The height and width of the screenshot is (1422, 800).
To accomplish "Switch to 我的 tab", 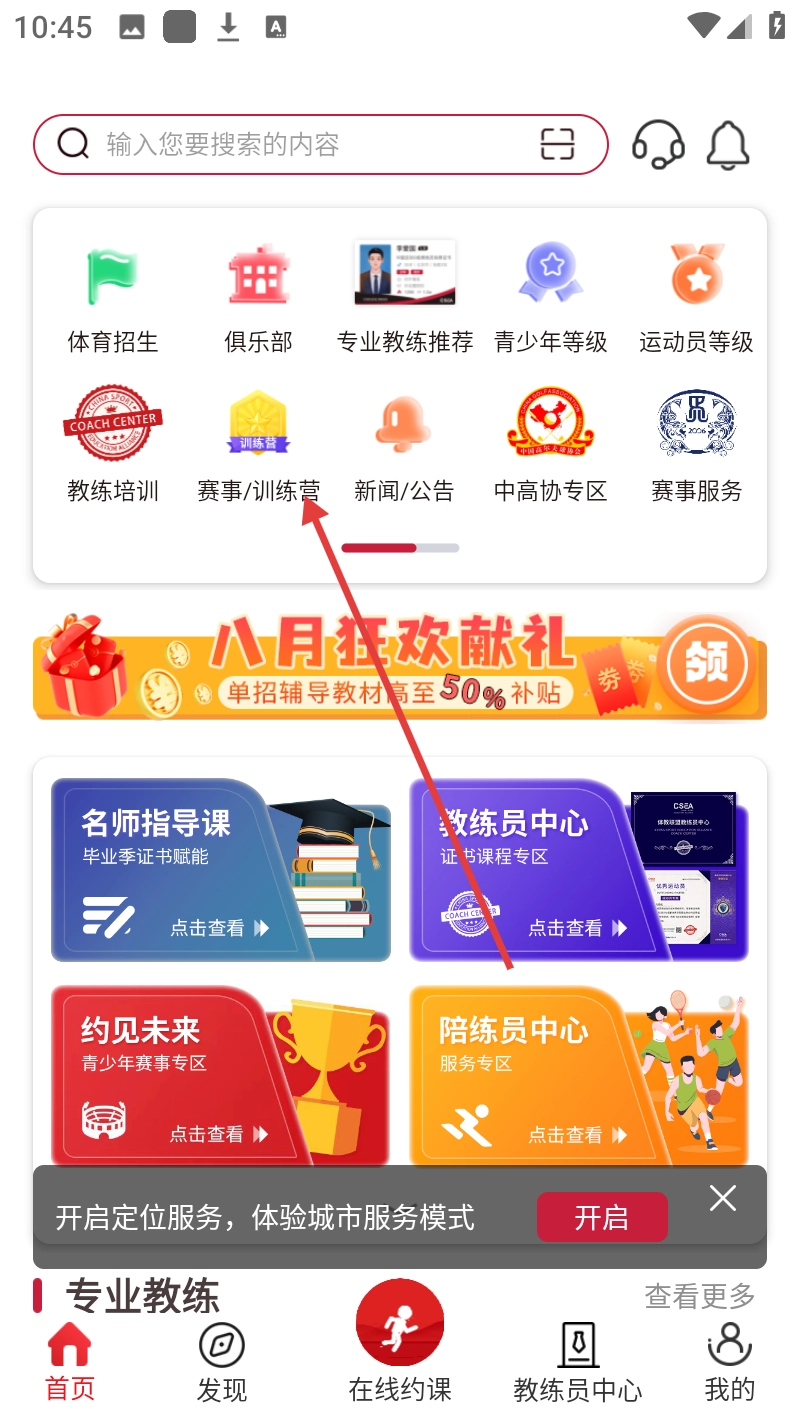I will click(x=729, y=1362).
